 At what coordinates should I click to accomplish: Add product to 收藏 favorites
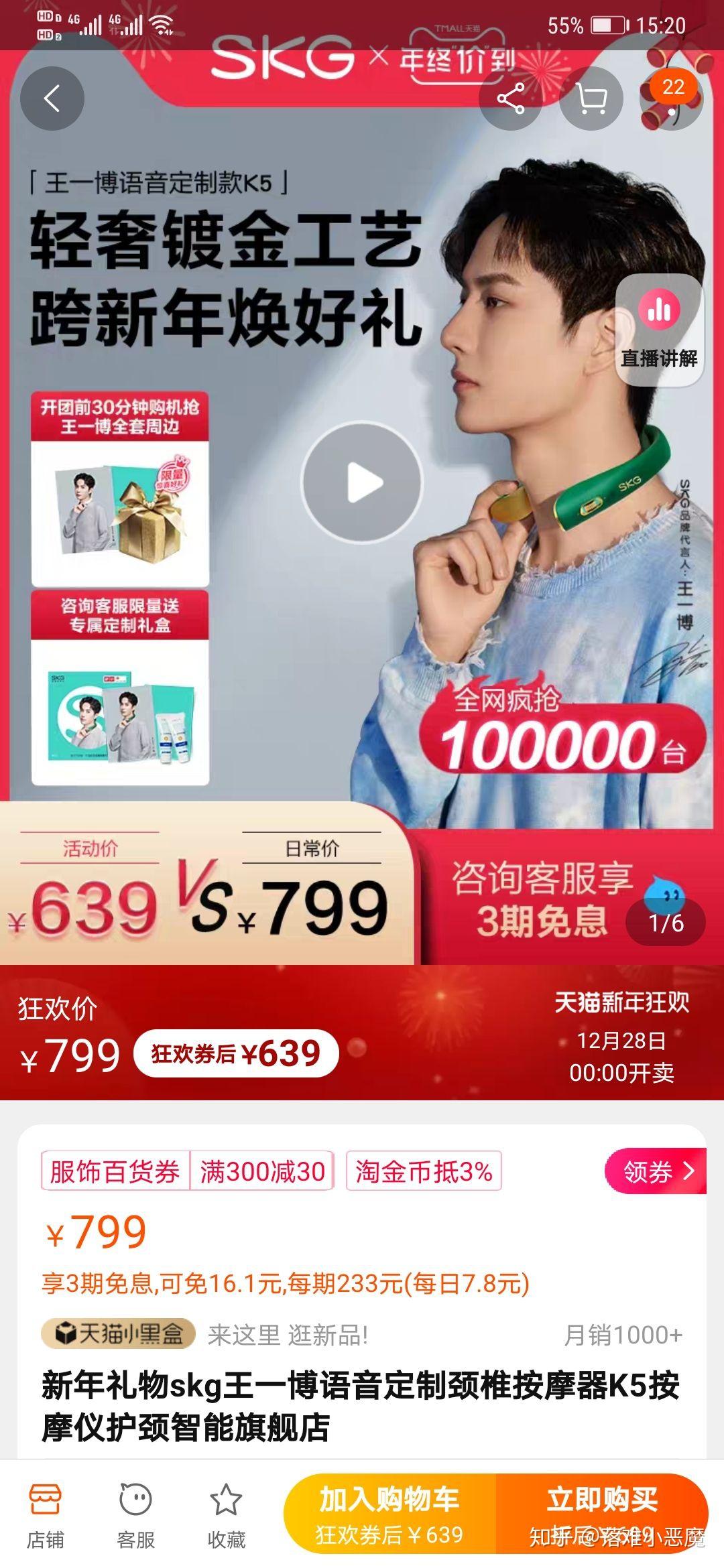(226, 1514)
